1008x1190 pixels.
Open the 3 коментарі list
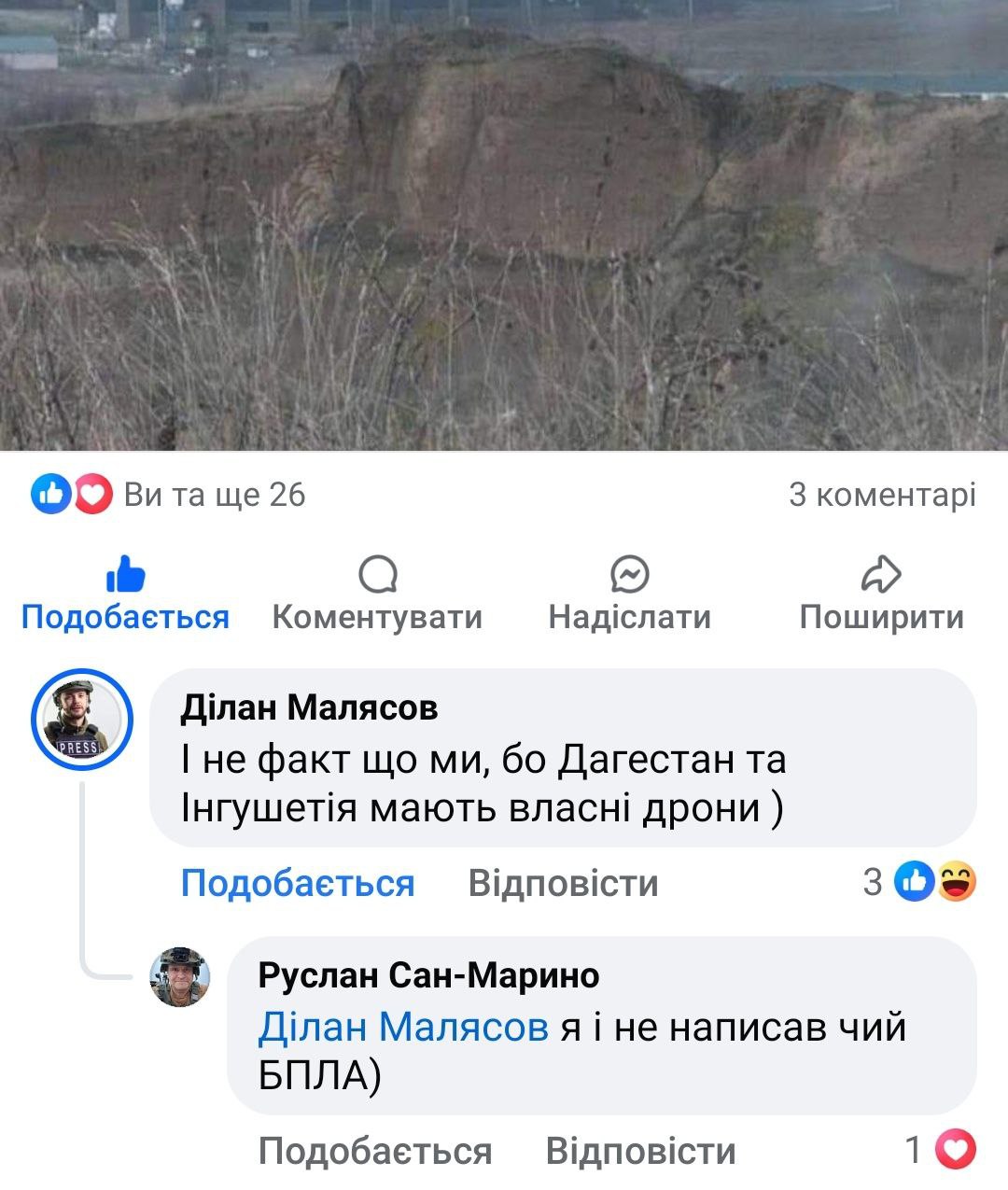[882, 495]
